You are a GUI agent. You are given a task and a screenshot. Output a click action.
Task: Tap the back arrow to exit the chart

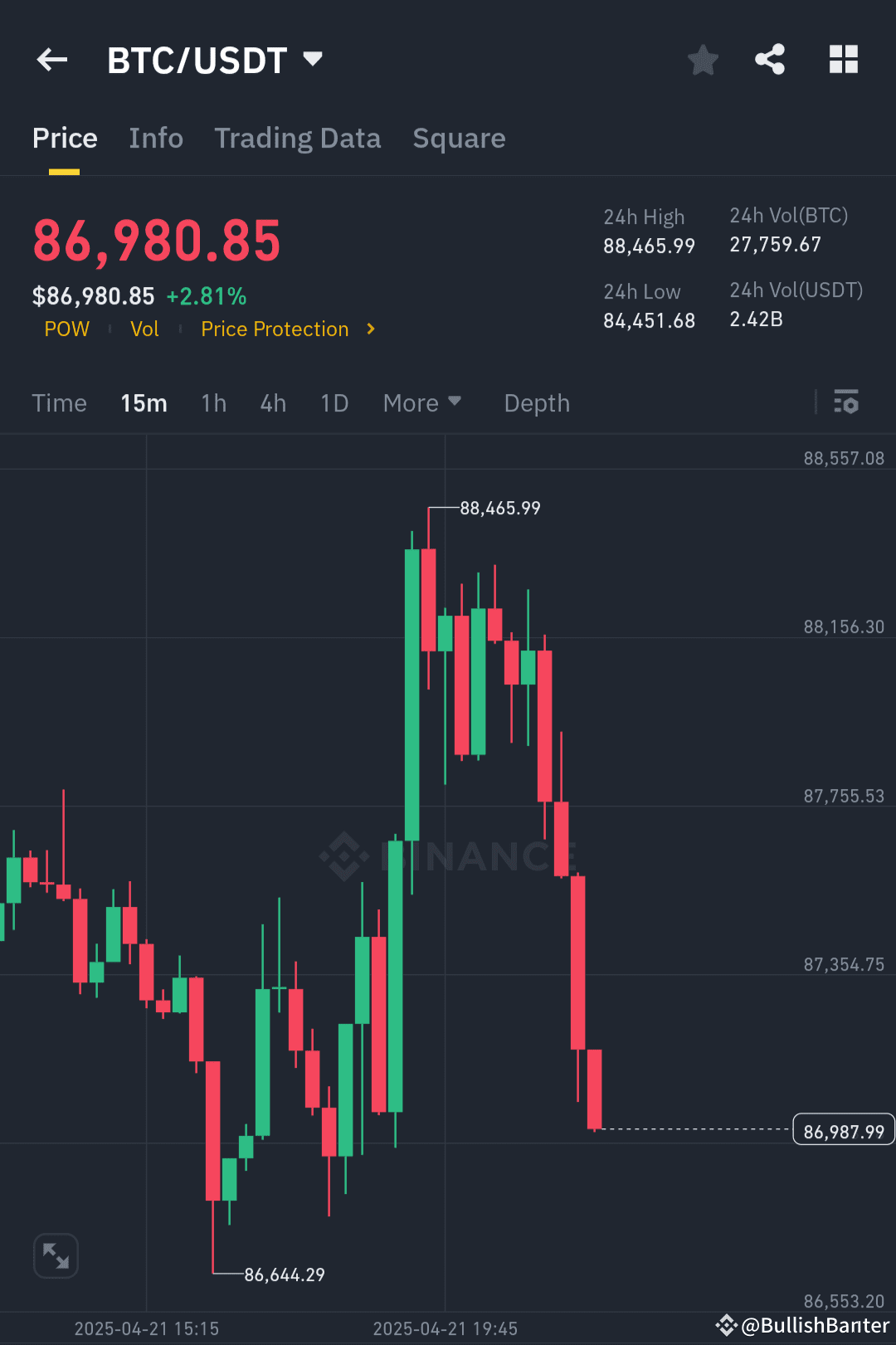(51, 59)
